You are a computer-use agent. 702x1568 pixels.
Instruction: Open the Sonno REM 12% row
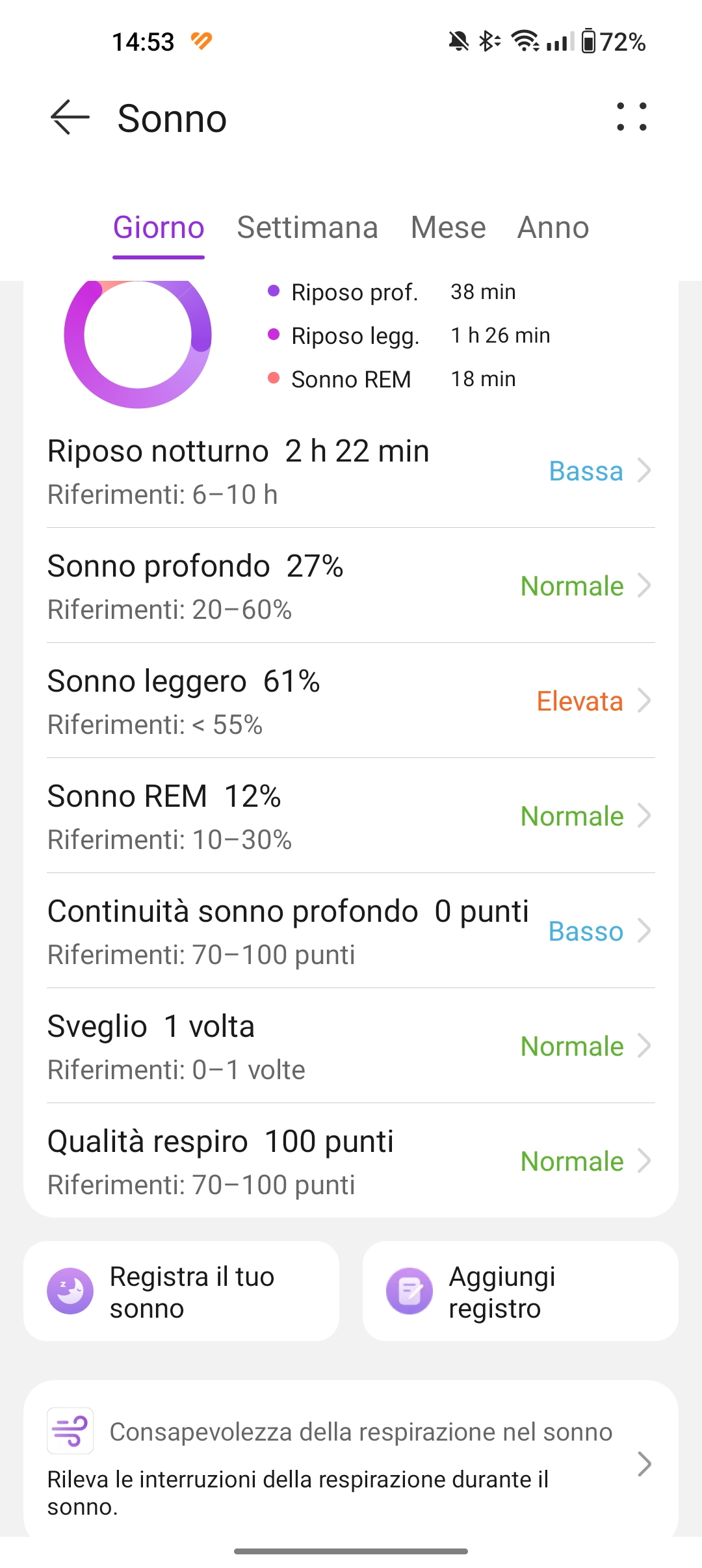[351, 816]
